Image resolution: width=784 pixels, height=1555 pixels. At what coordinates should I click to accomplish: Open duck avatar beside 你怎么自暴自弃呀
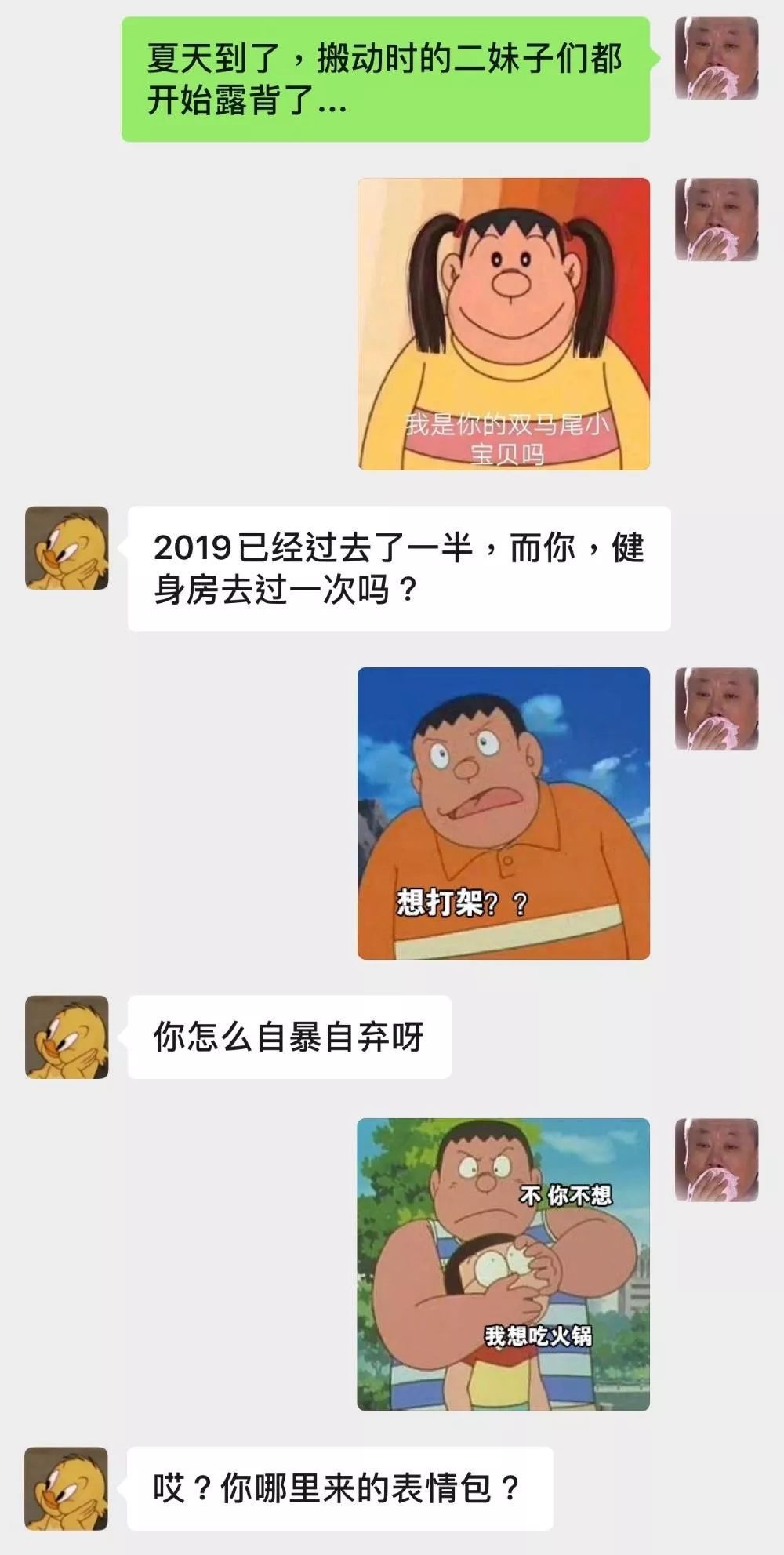[x=67, y=1037]
